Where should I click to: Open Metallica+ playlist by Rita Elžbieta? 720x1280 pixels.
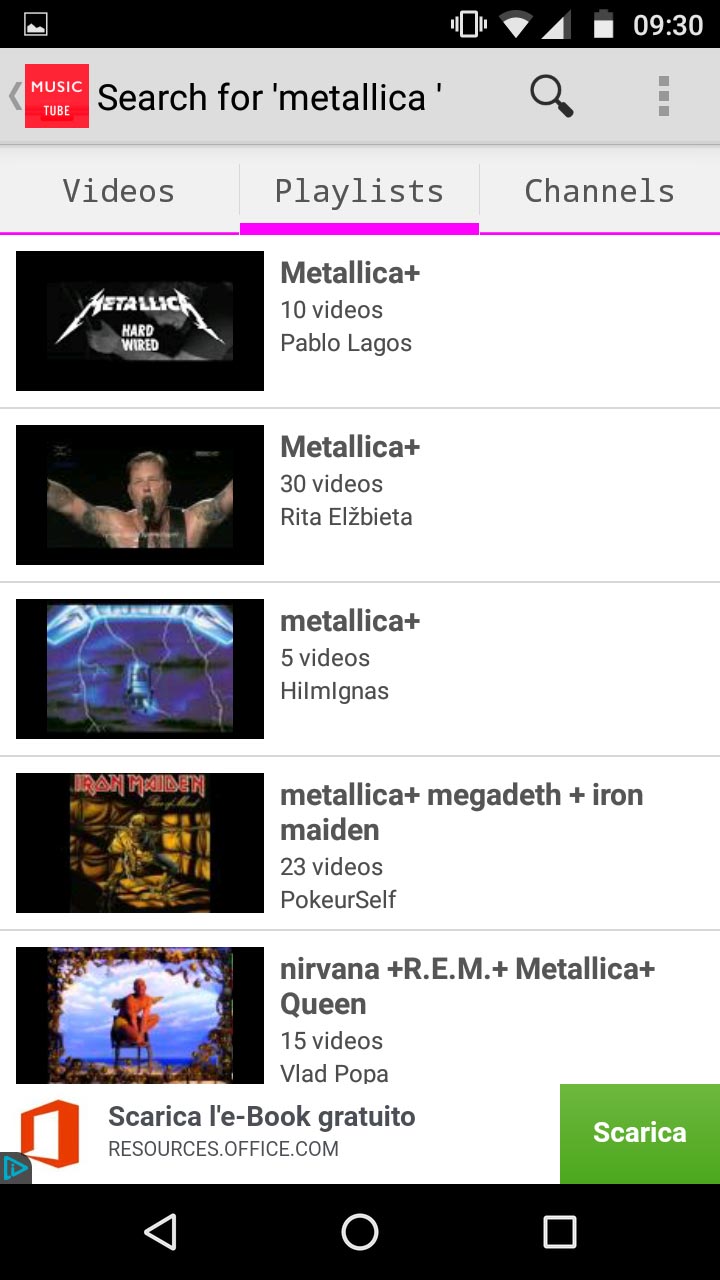point(360,495)
